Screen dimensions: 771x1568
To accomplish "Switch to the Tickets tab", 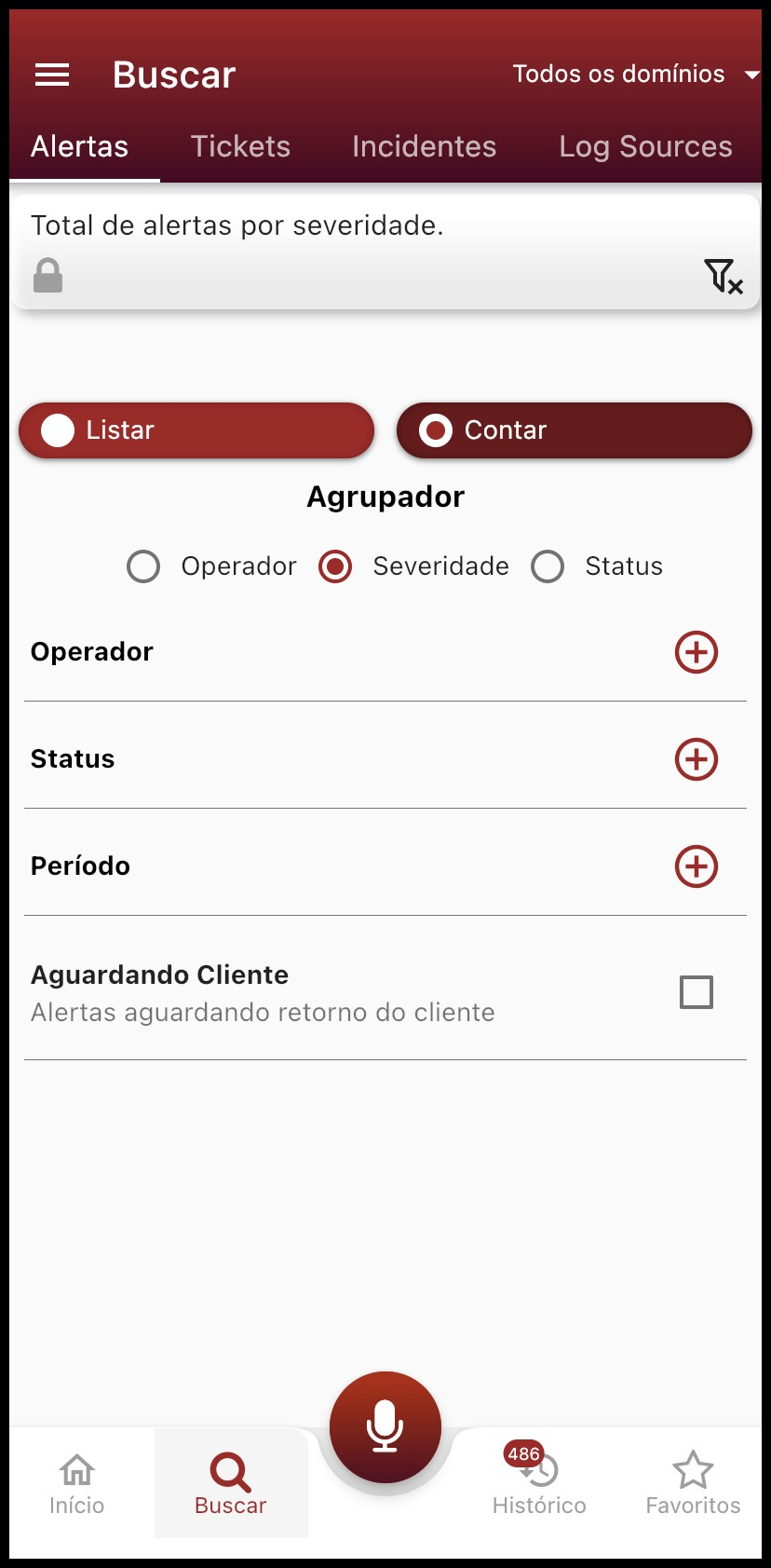I will tap(240, 146).
